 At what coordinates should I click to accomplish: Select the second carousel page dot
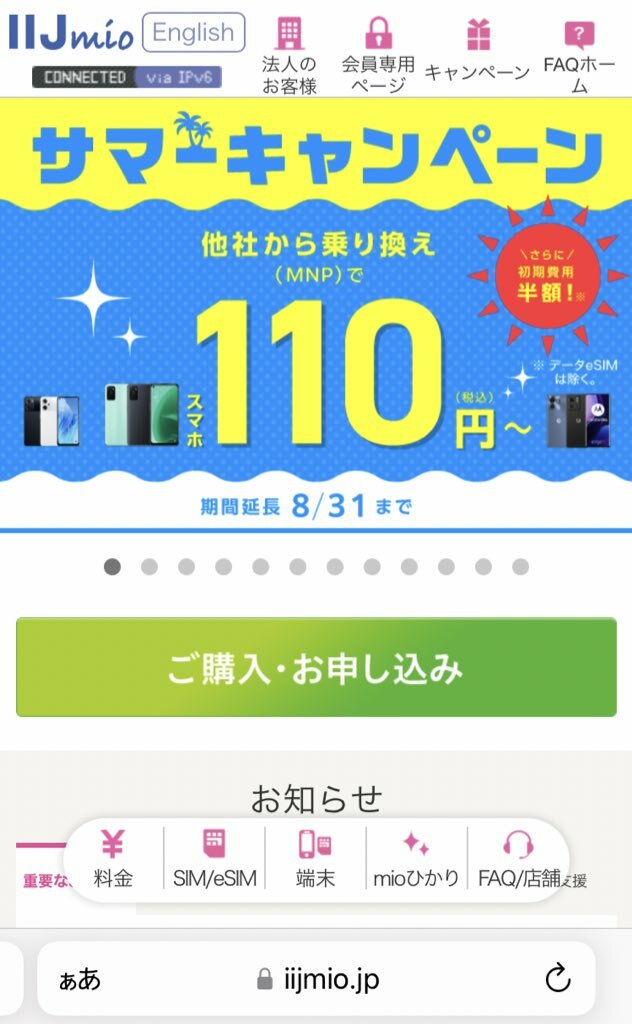pos(149,567)
